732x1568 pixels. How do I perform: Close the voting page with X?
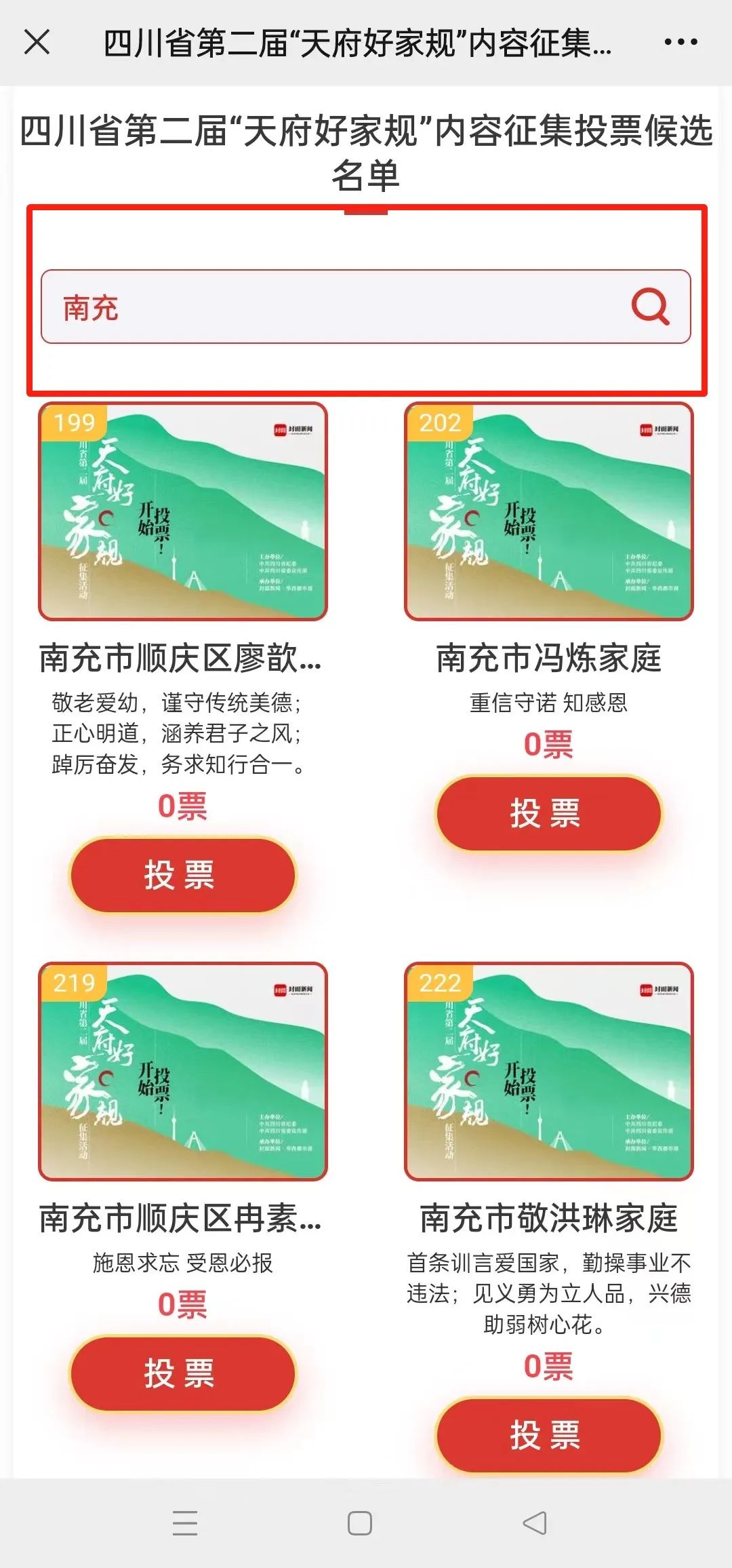tap(37, 42)
